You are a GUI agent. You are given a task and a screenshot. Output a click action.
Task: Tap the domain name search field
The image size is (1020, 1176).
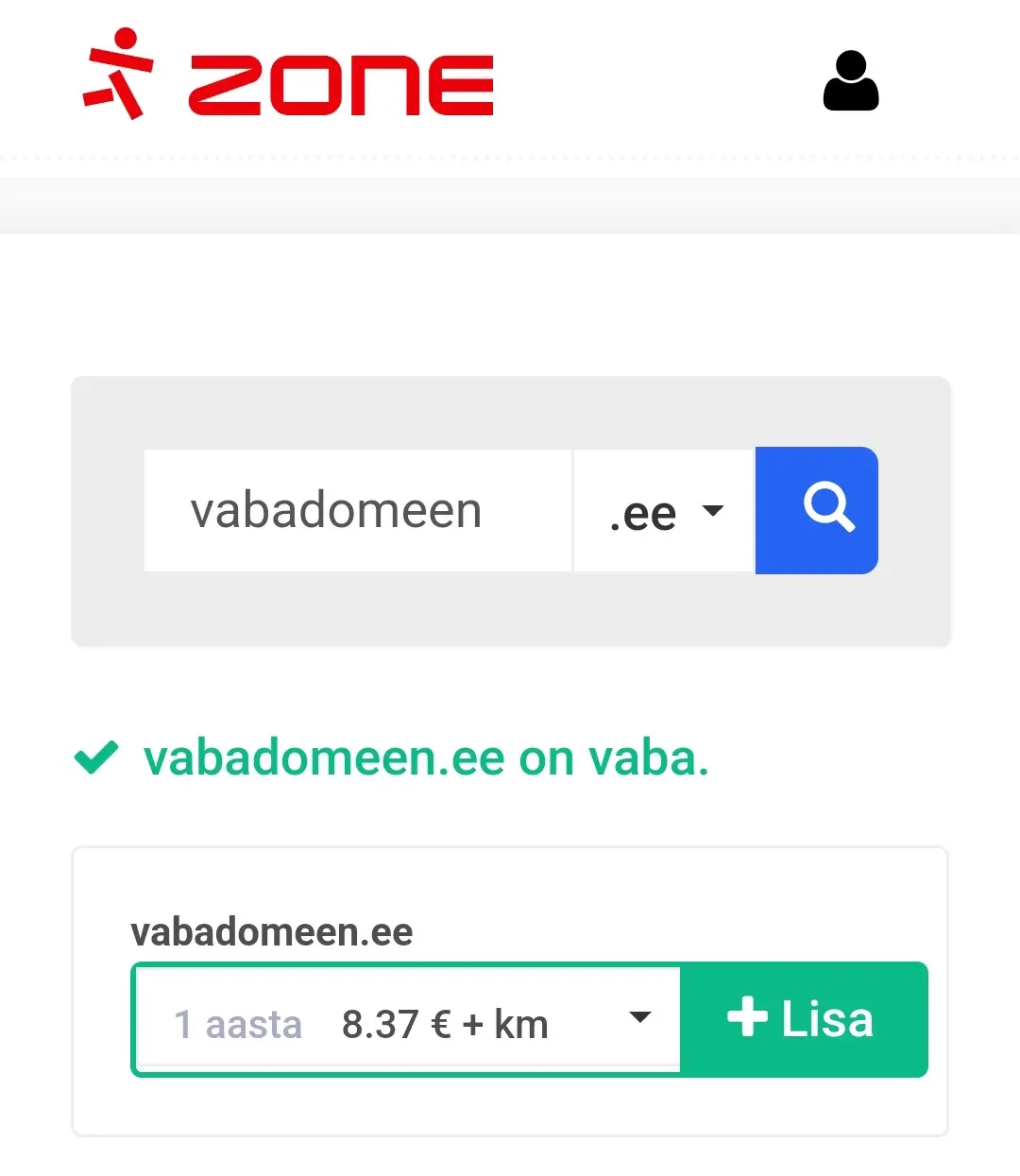click(x=357, y=511)
